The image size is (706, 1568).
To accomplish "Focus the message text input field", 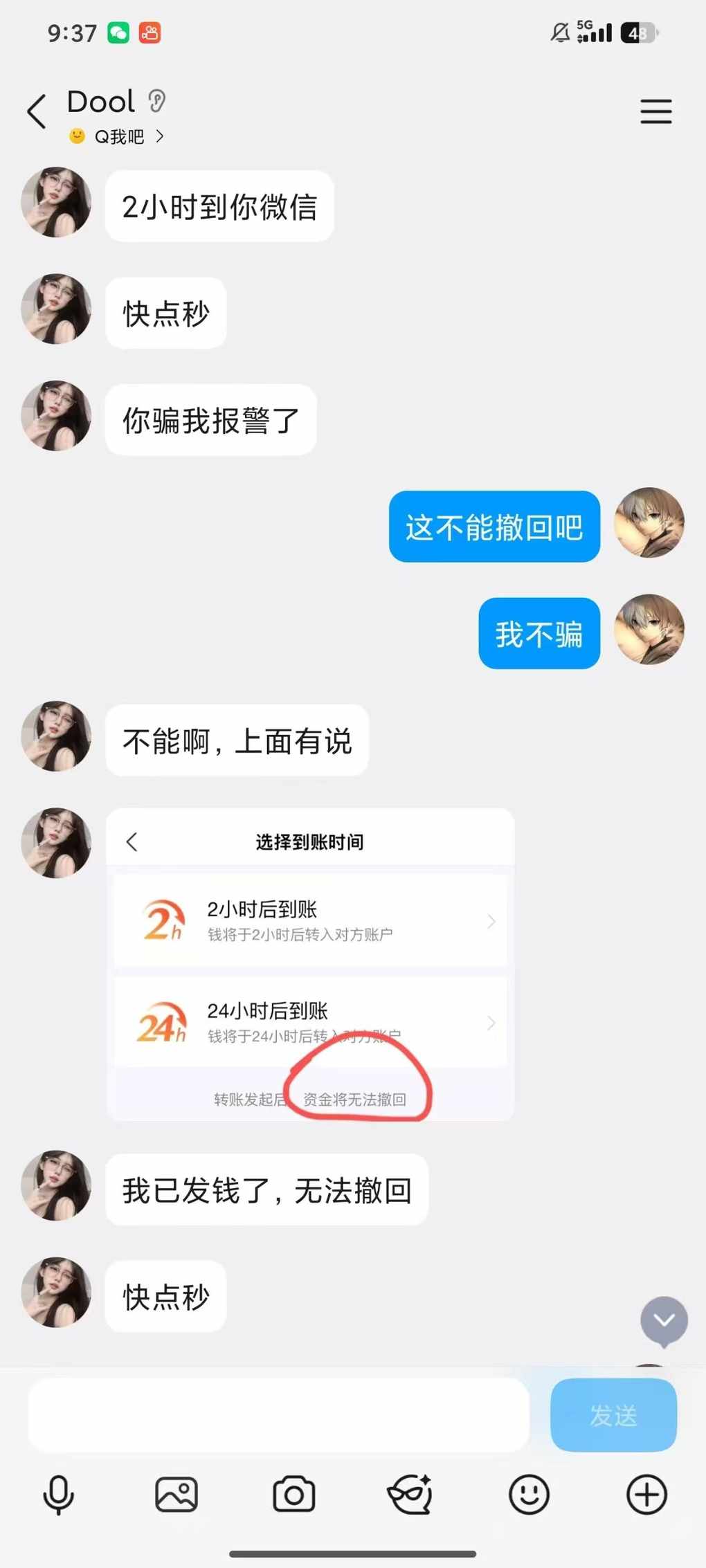I will click(278, 1414).
